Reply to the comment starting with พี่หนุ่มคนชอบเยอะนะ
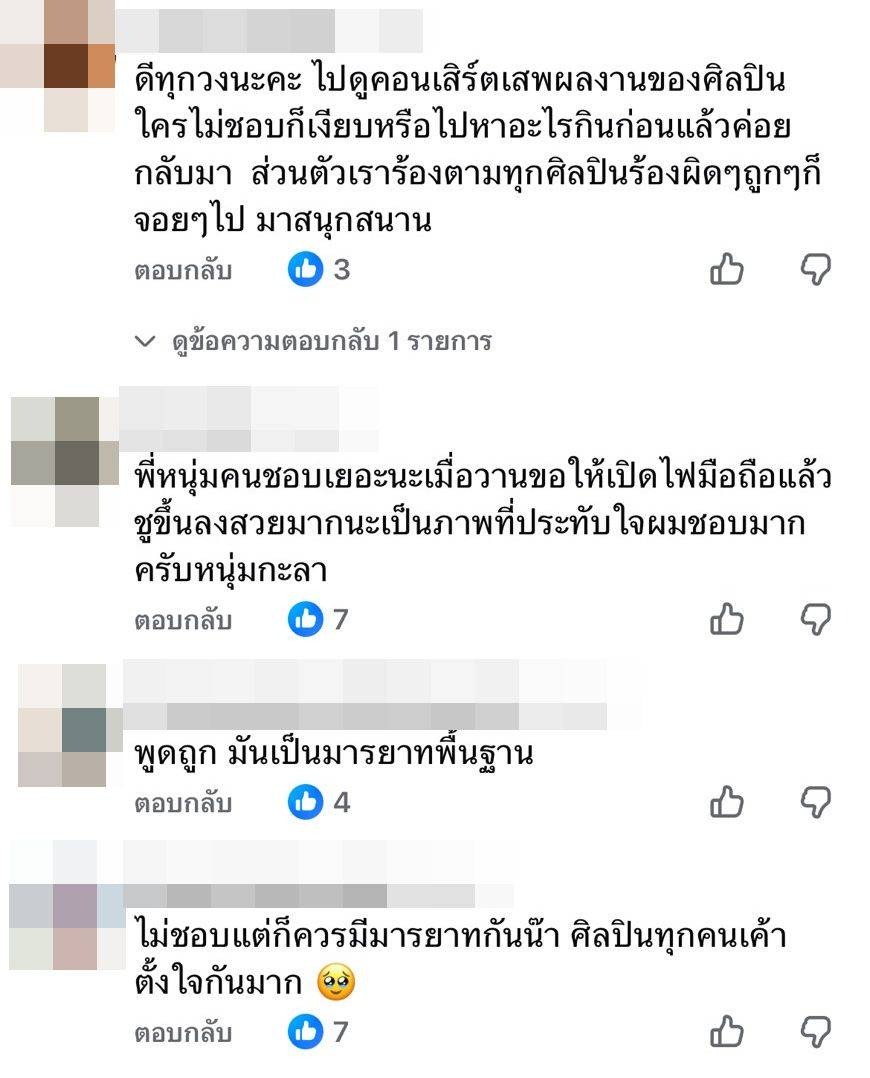 [183, 620]
